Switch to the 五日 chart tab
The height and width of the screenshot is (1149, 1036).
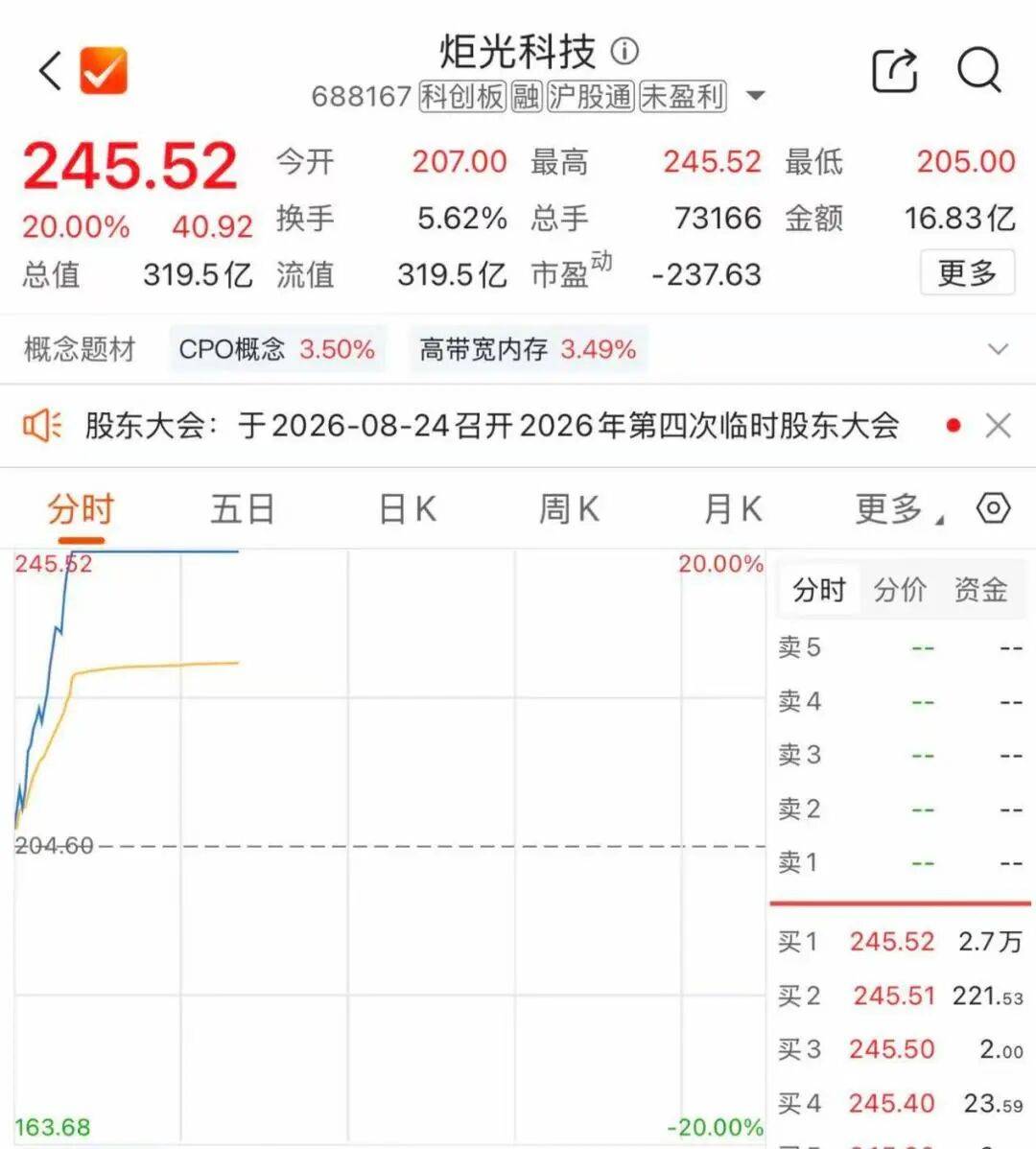pyautogui.click(x=243, y=509)
